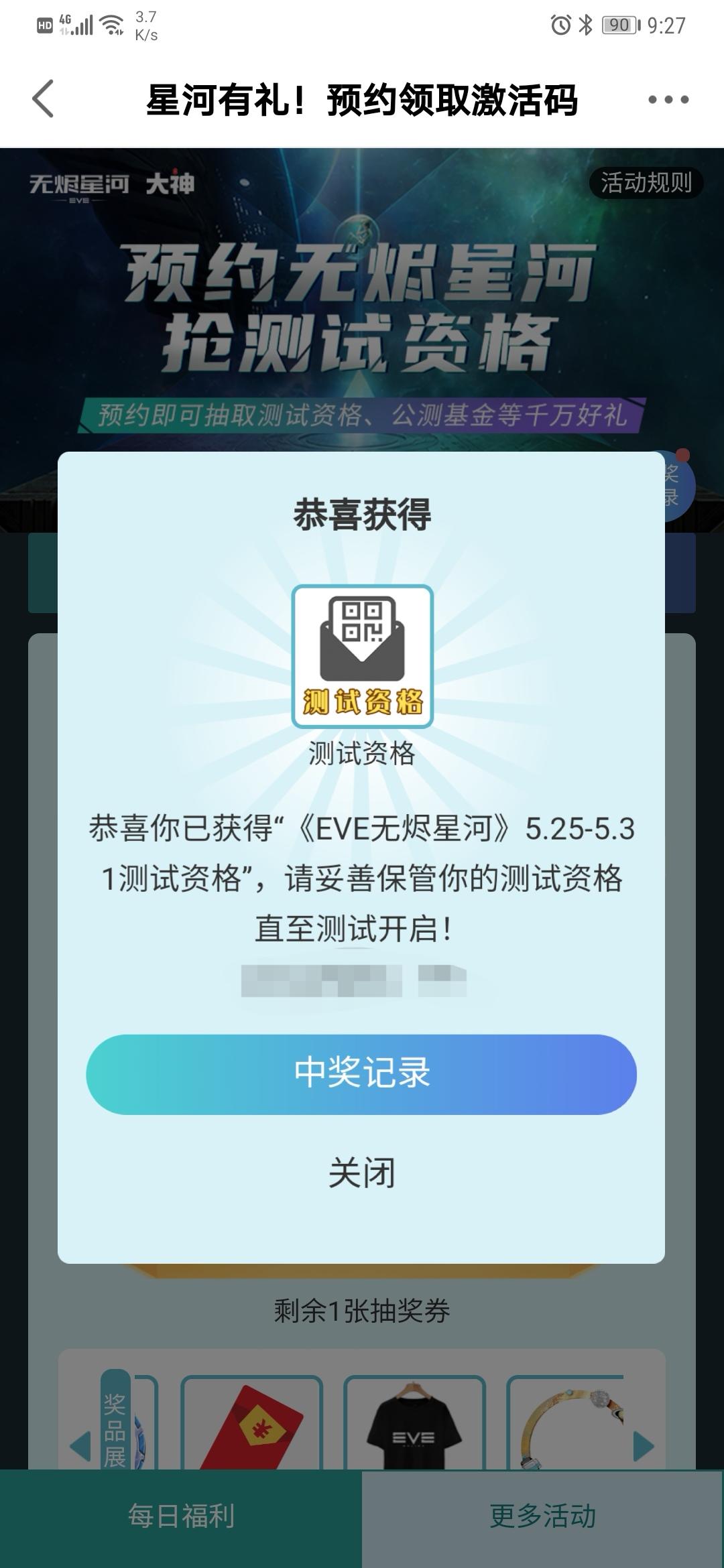Tap the 测试资格 QR code prize icon
This screenshot has height=1568, width=724.
(362, 660)
